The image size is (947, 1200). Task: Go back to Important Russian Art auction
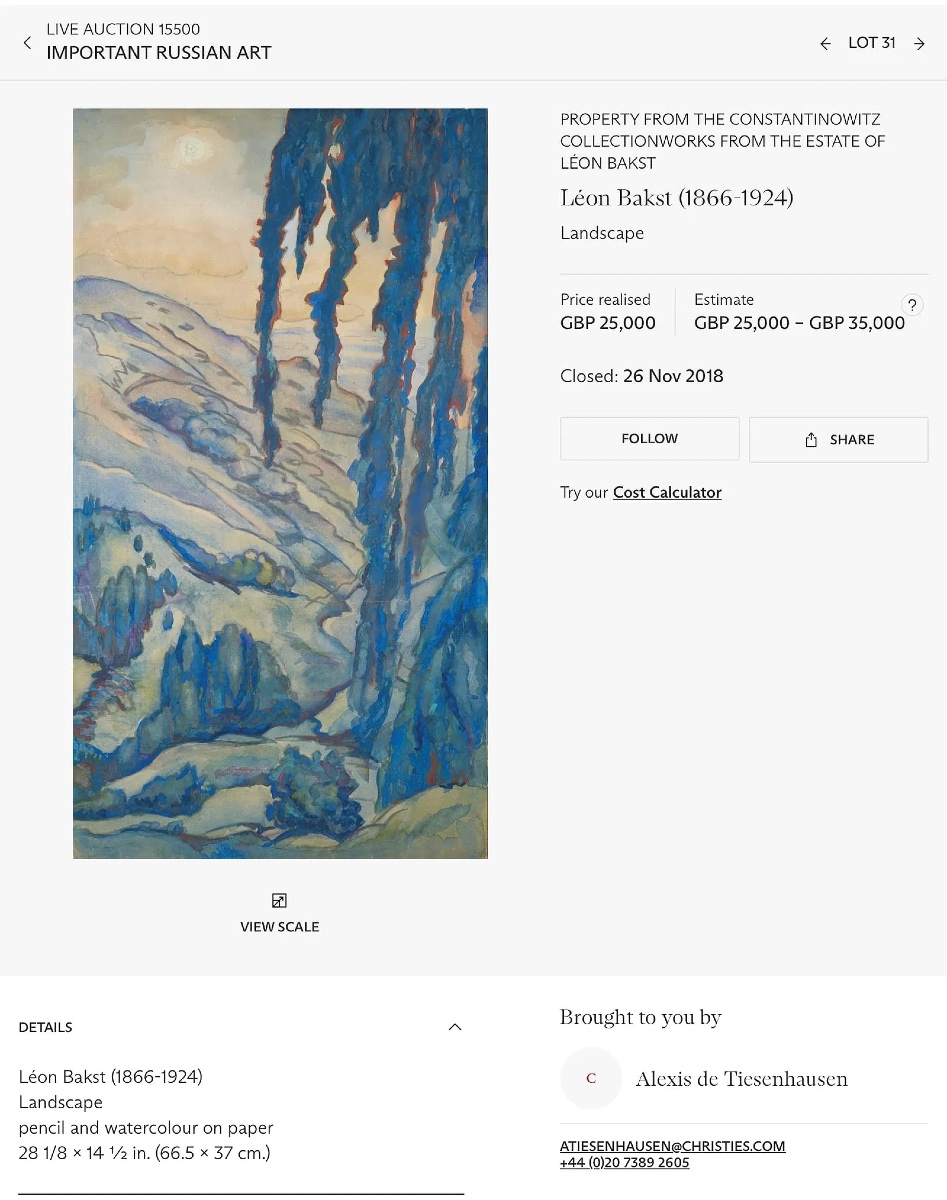tap(27, 42)
